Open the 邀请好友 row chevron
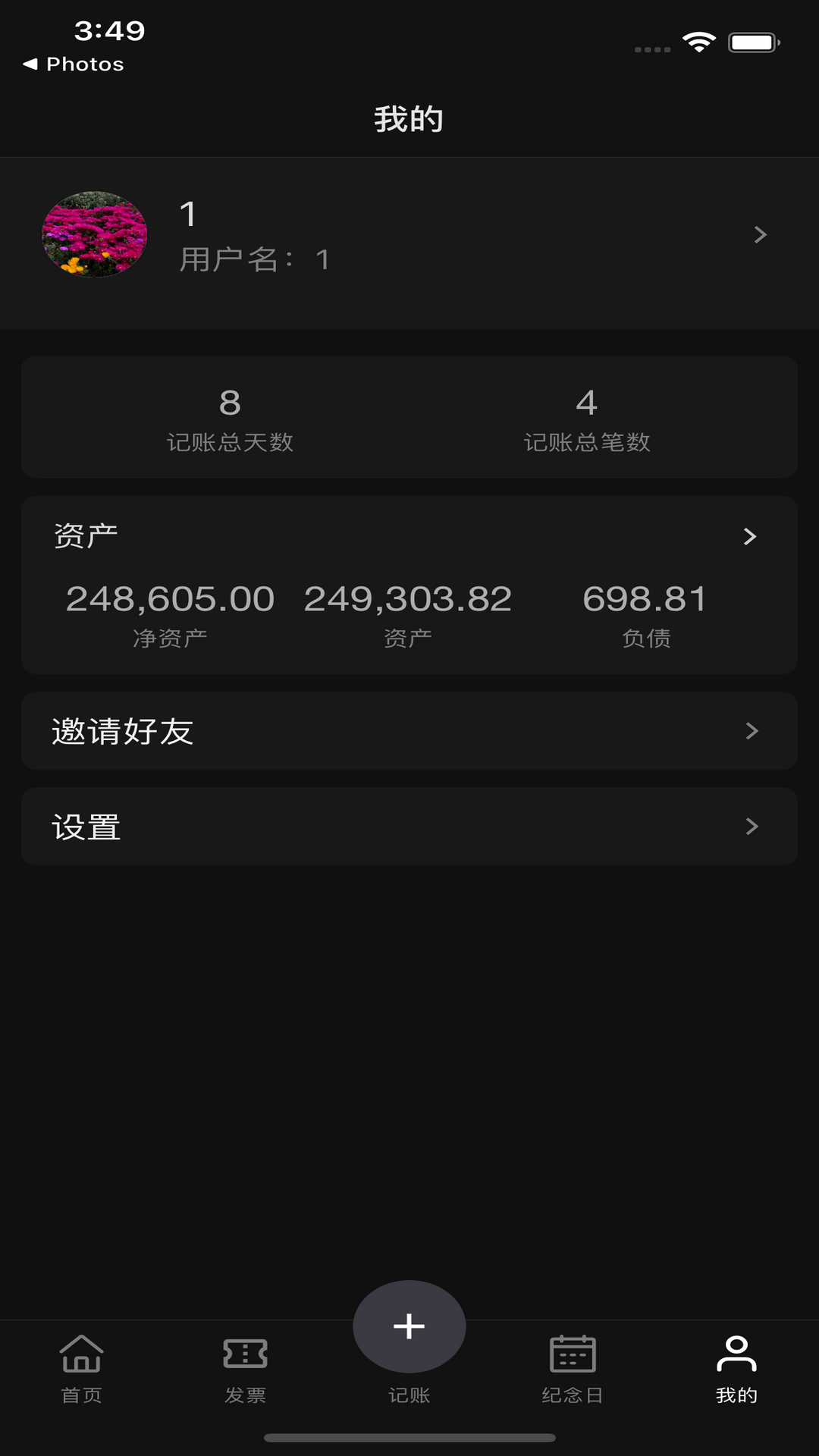 [750, 730]
